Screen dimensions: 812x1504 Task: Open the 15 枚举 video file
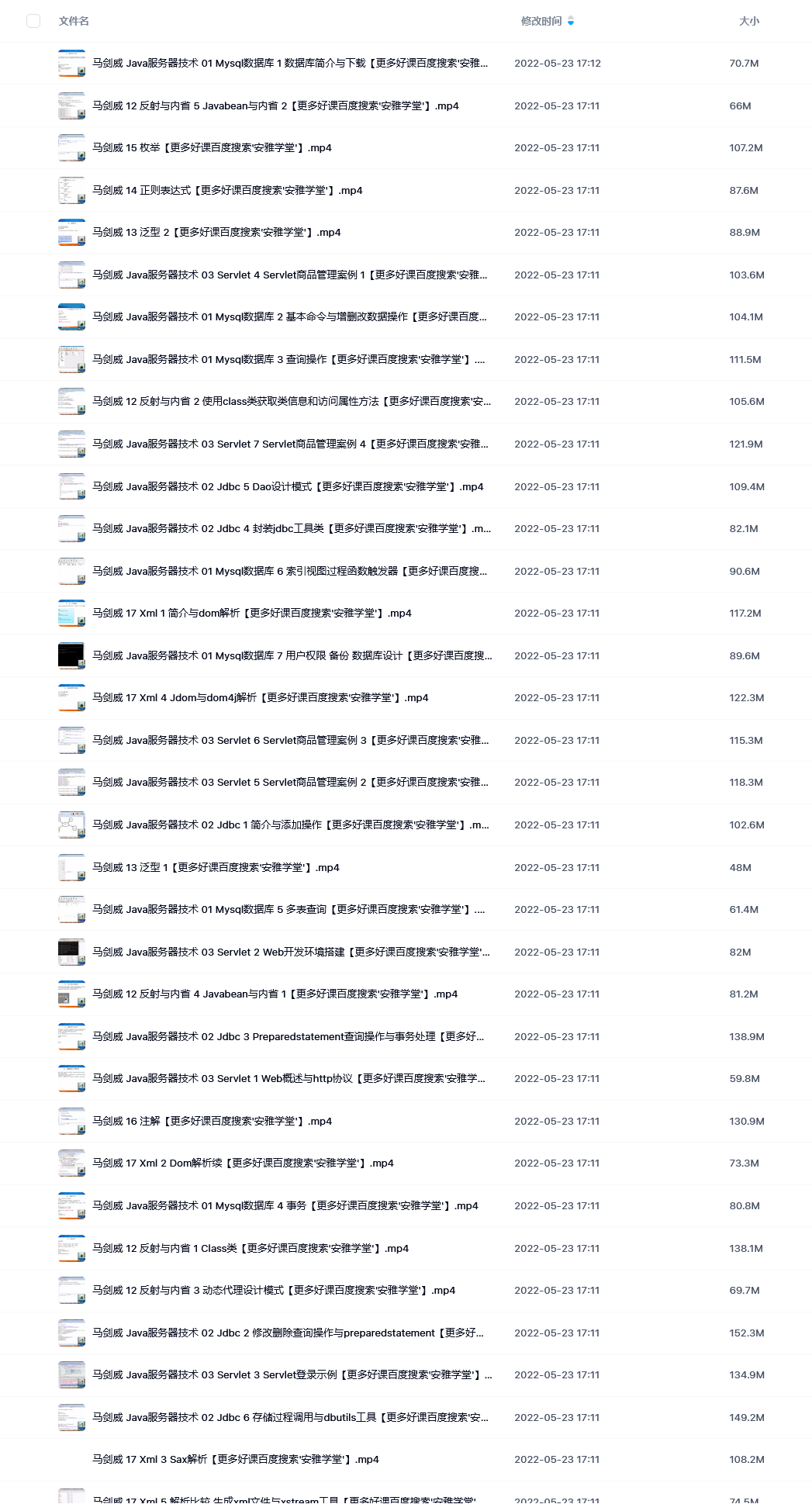tap(212, 148)
